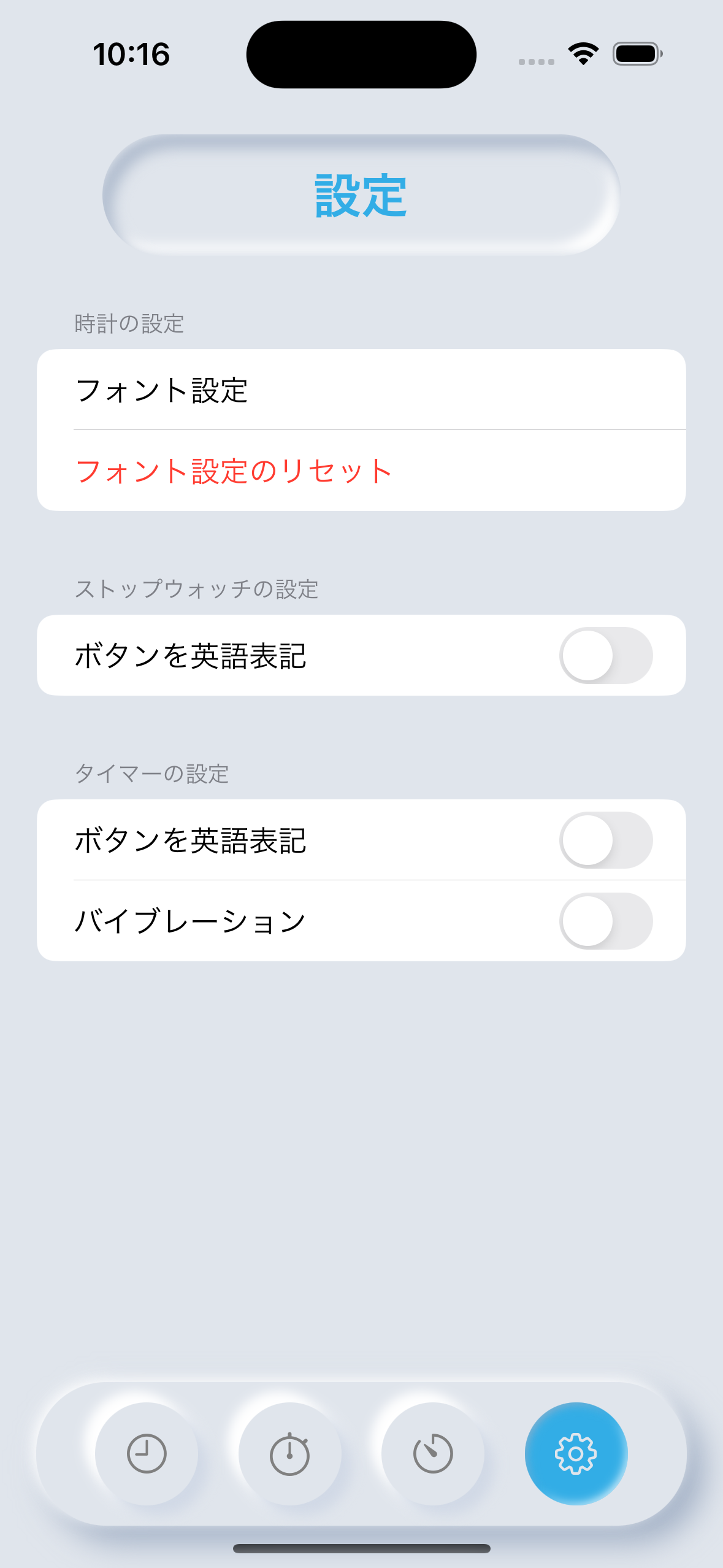Click the ストップウォッチの設定 section header
This screenshot has height=1568, width=723.
197,587
